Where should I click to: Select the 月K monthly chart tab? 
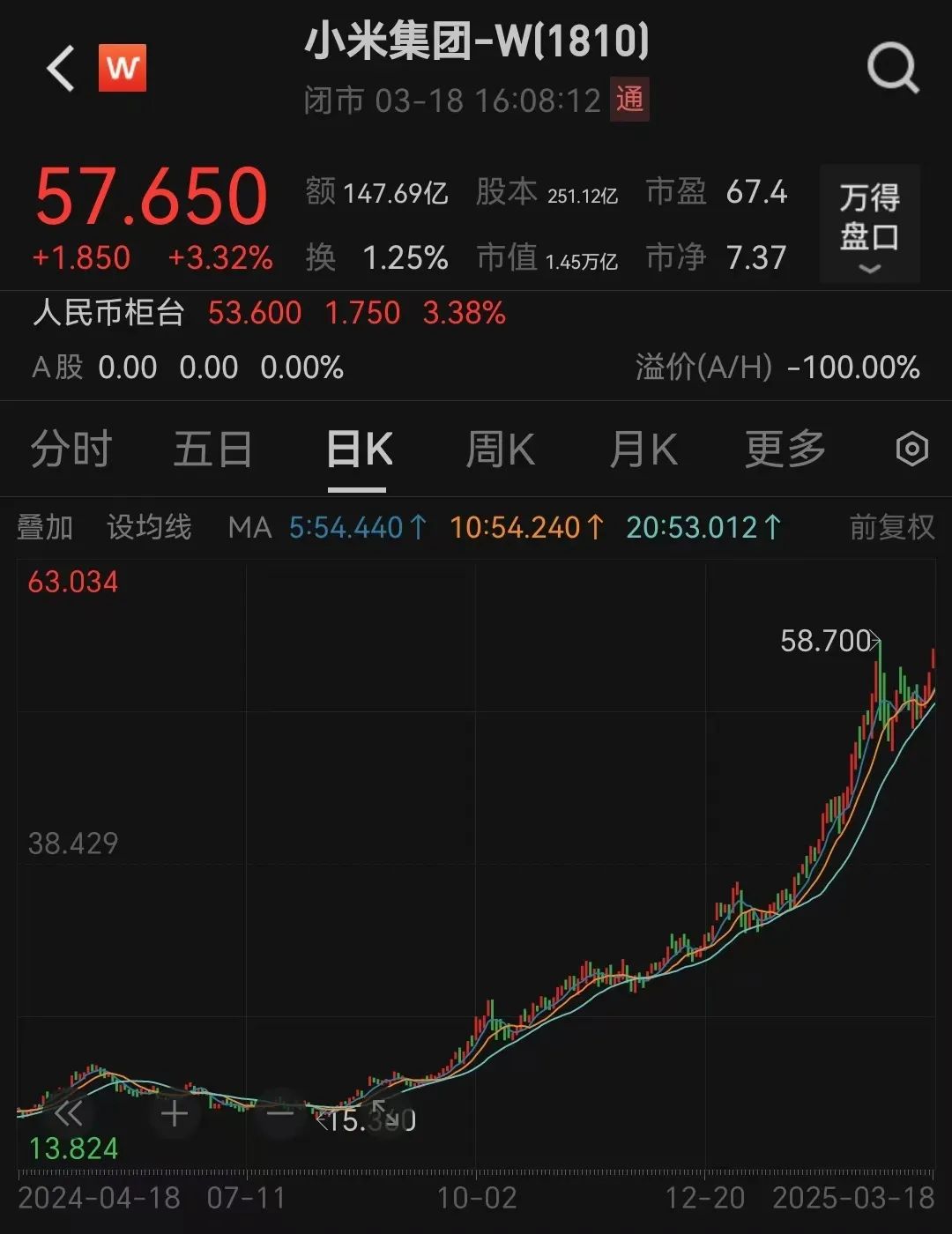coord(643,449)
